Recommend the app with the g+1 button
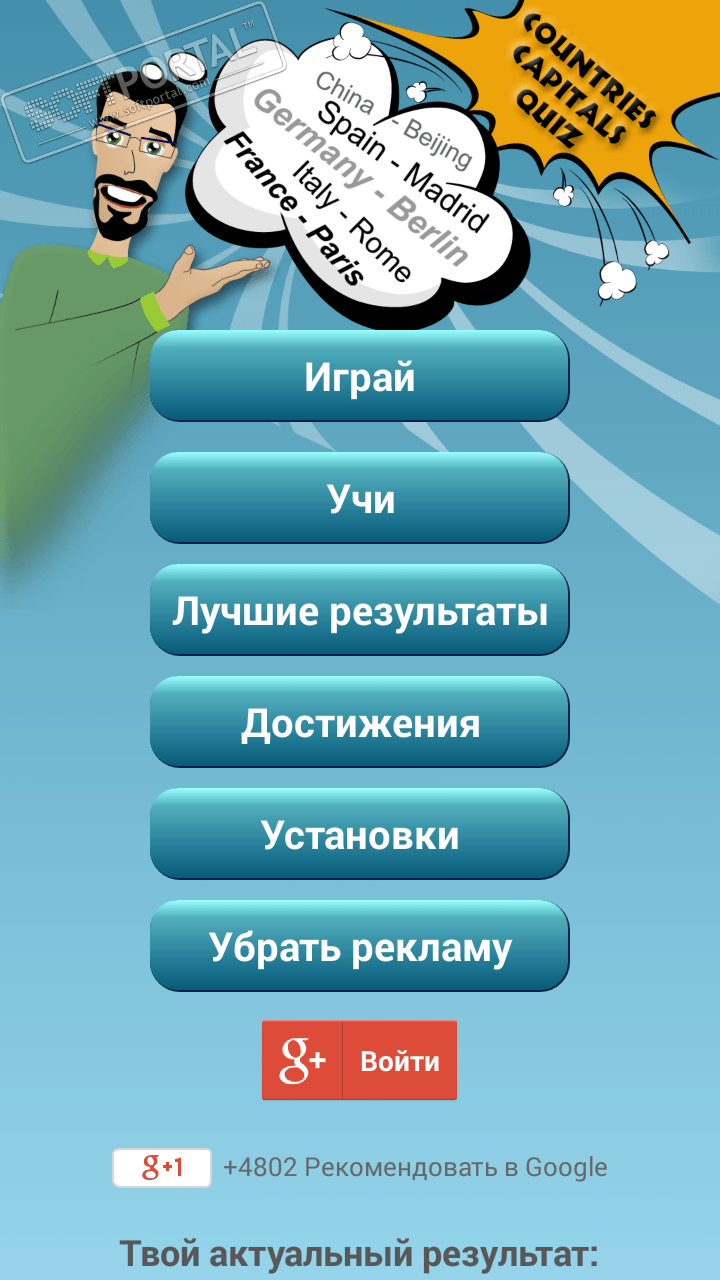Viewport: 720px width, 1280px height. coord(162,1167)
